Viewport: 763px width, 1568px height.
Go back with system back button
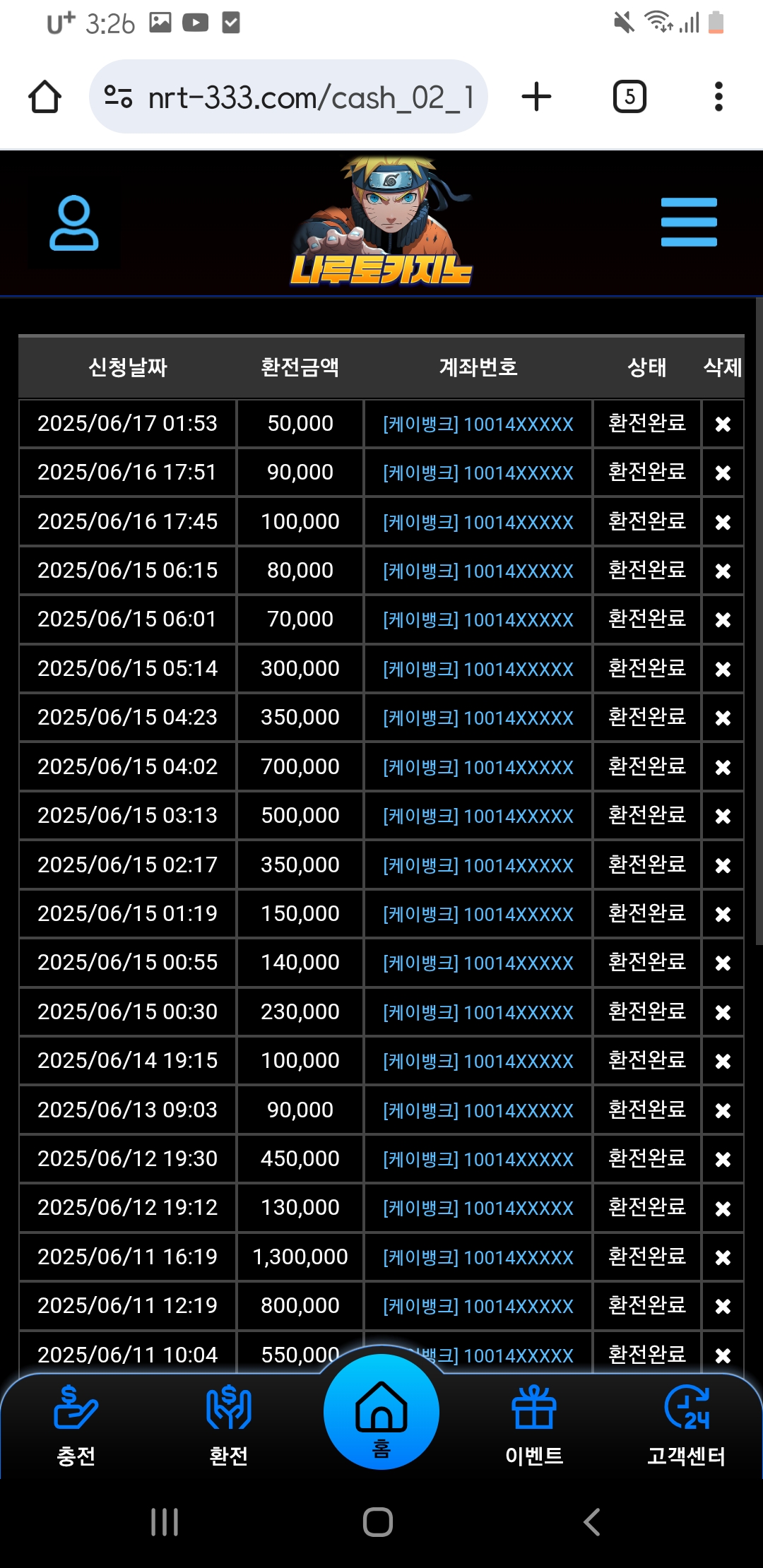(592, 1522)
